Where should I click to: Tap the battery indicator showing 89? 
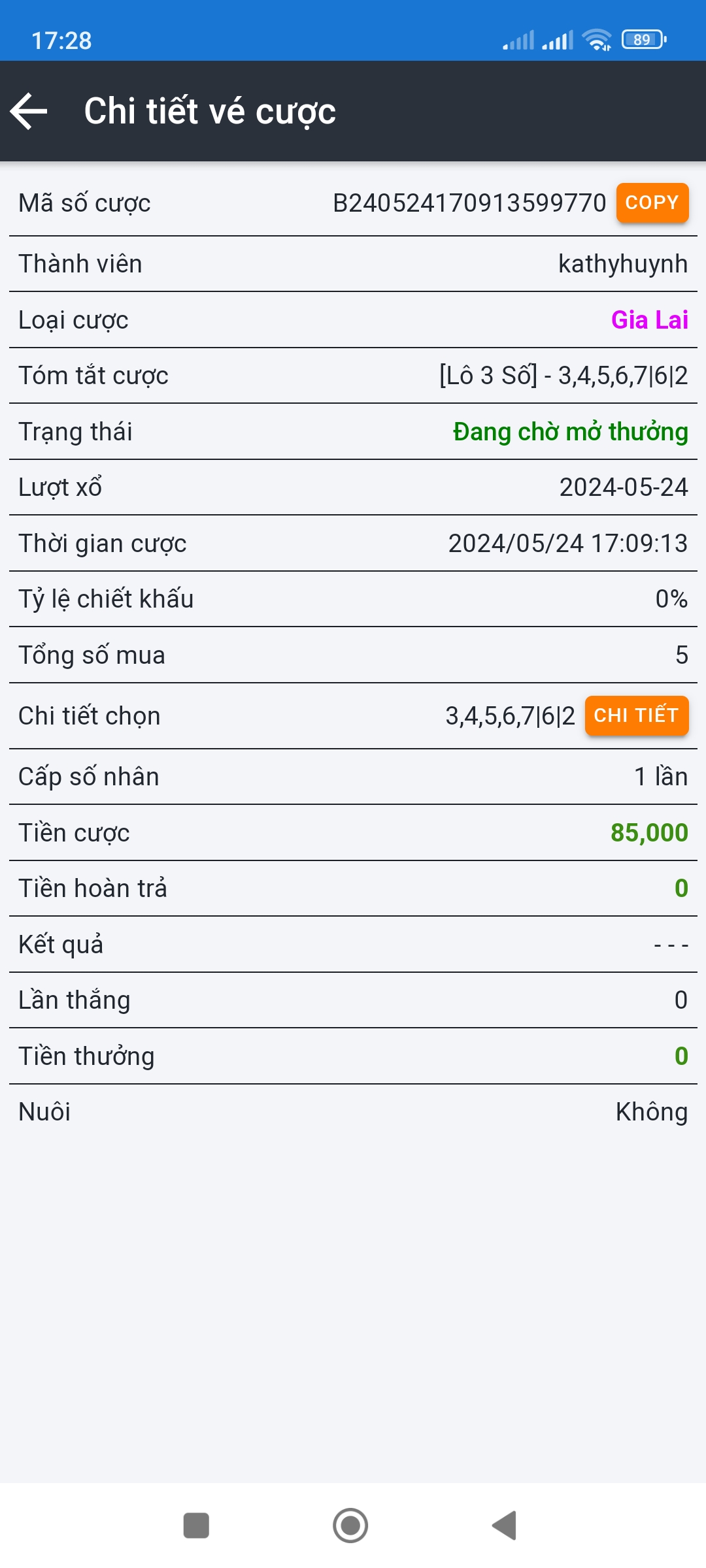click(641, 41)
